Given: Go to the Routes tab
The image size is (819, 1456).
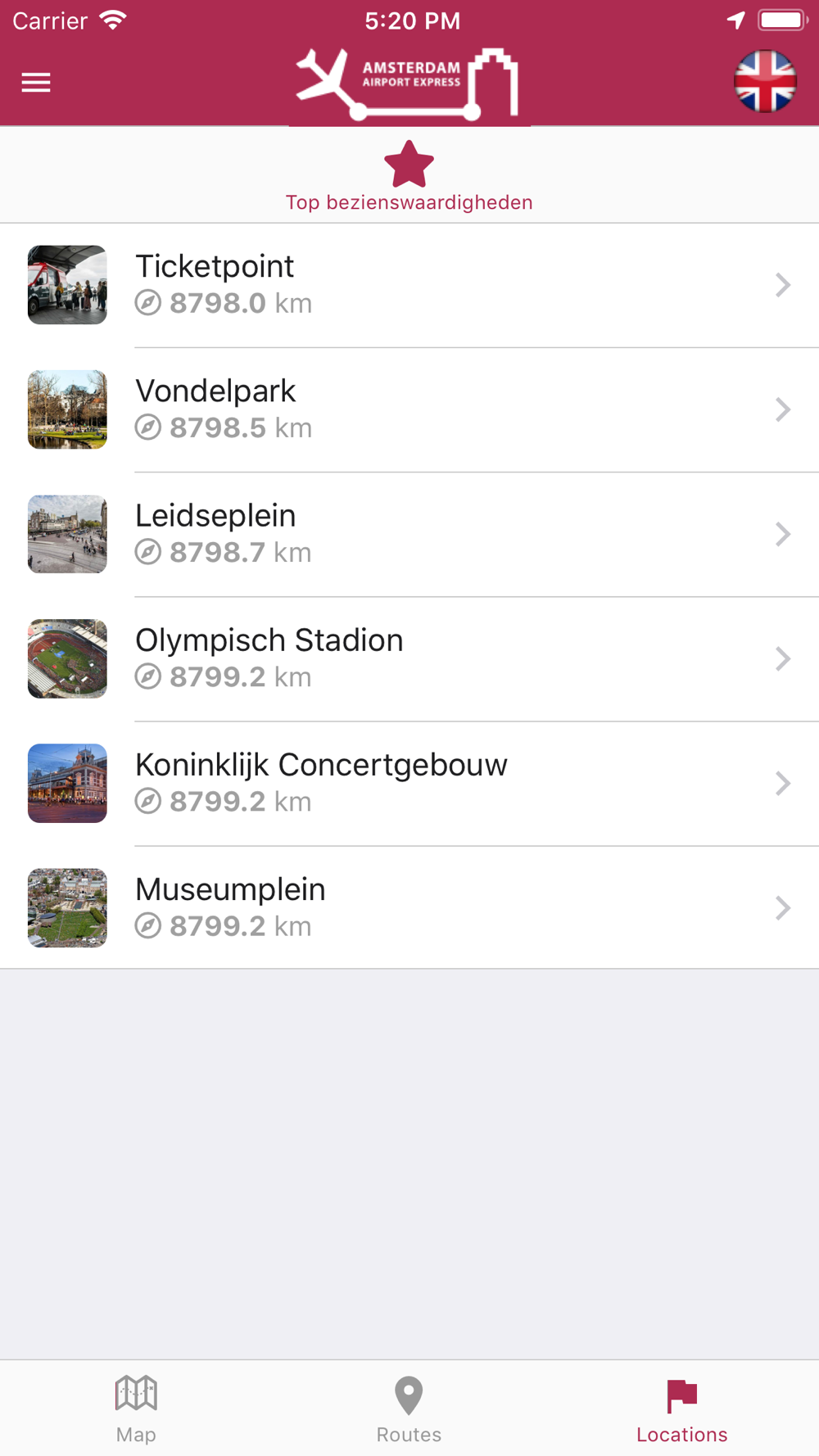Looking at the screenshot, I should pos(409,1409).
